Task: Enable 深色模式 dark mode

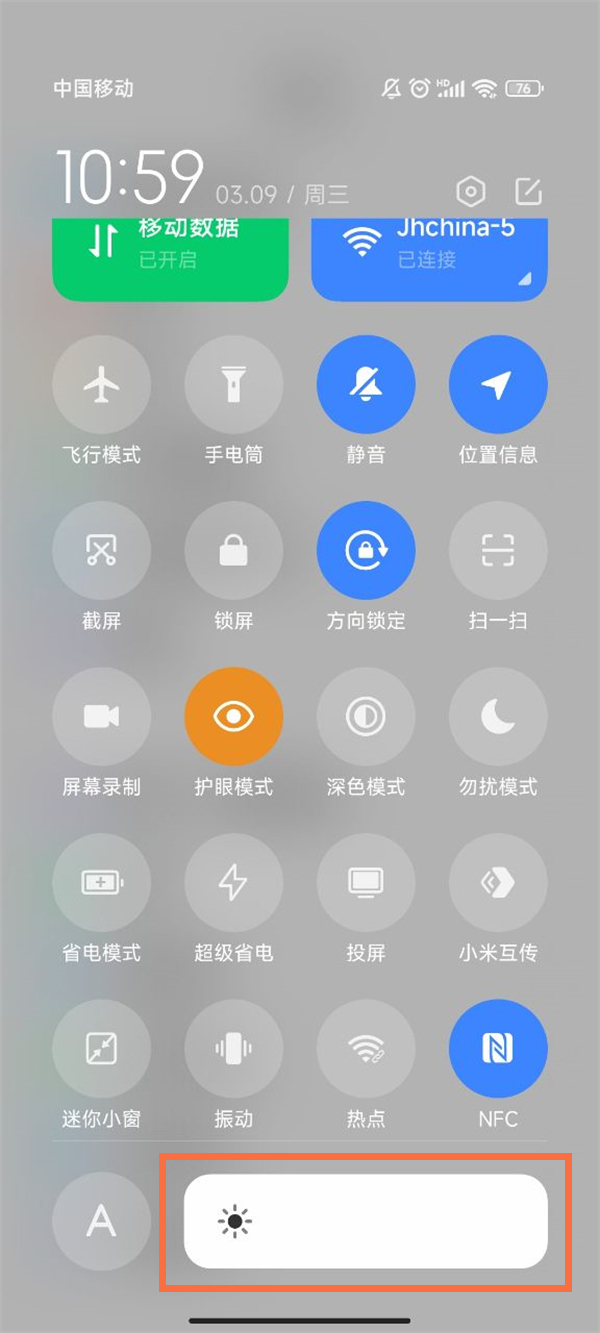Action: coord(366,716)
